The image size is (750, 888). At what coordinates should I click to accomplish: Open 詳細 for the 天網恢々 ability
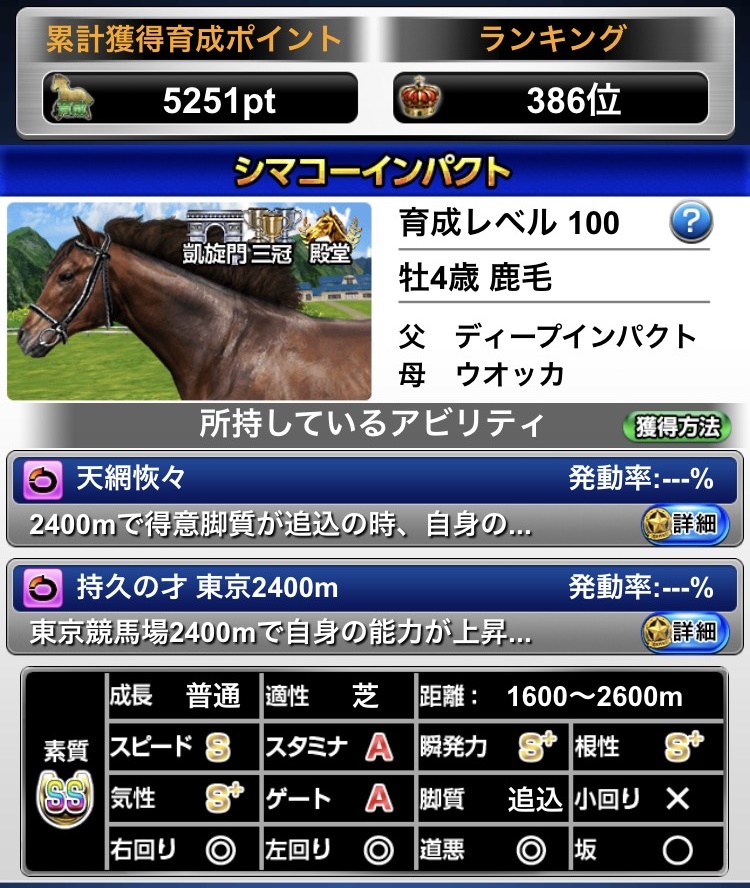coord(684,524)
